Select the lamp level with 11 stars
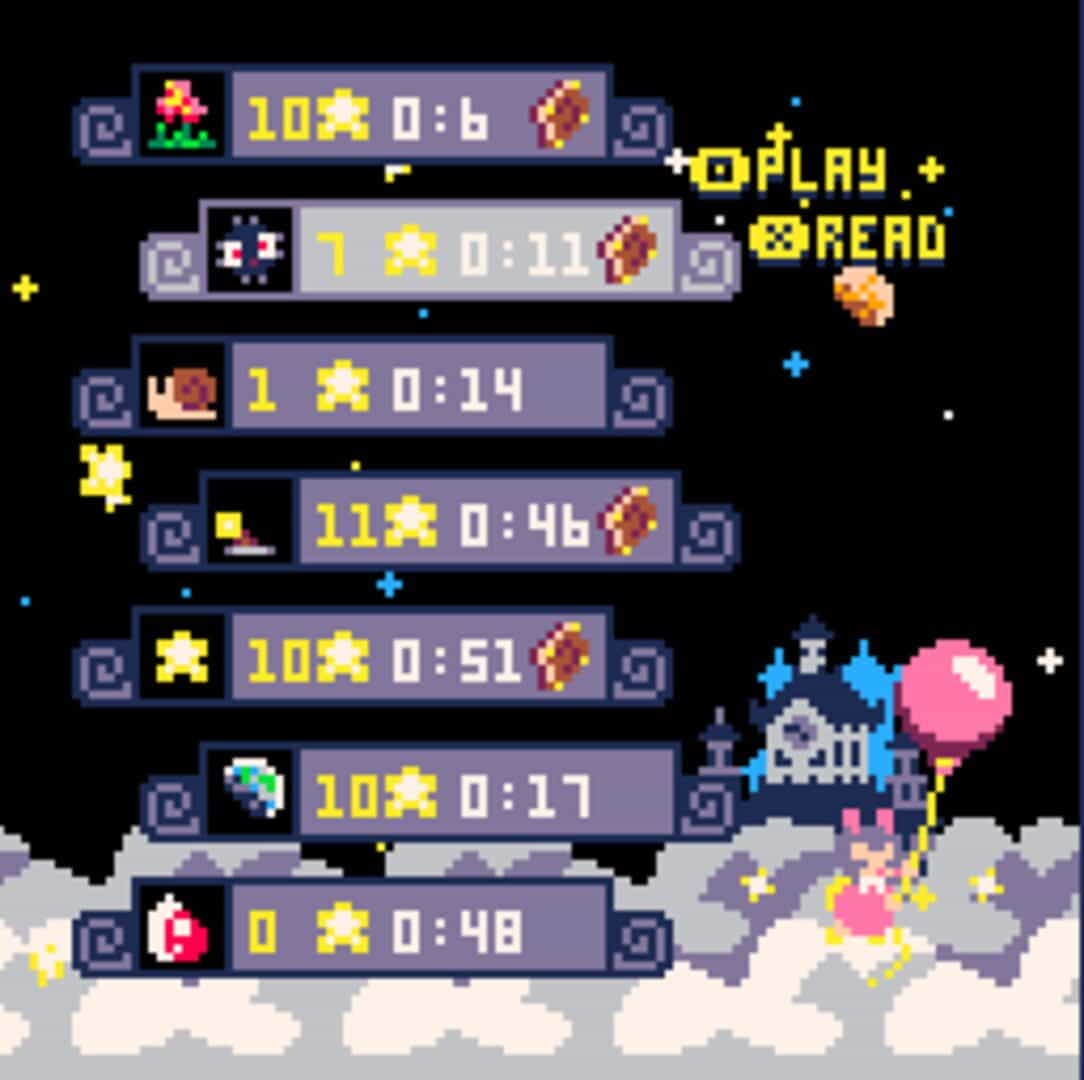 440,521
